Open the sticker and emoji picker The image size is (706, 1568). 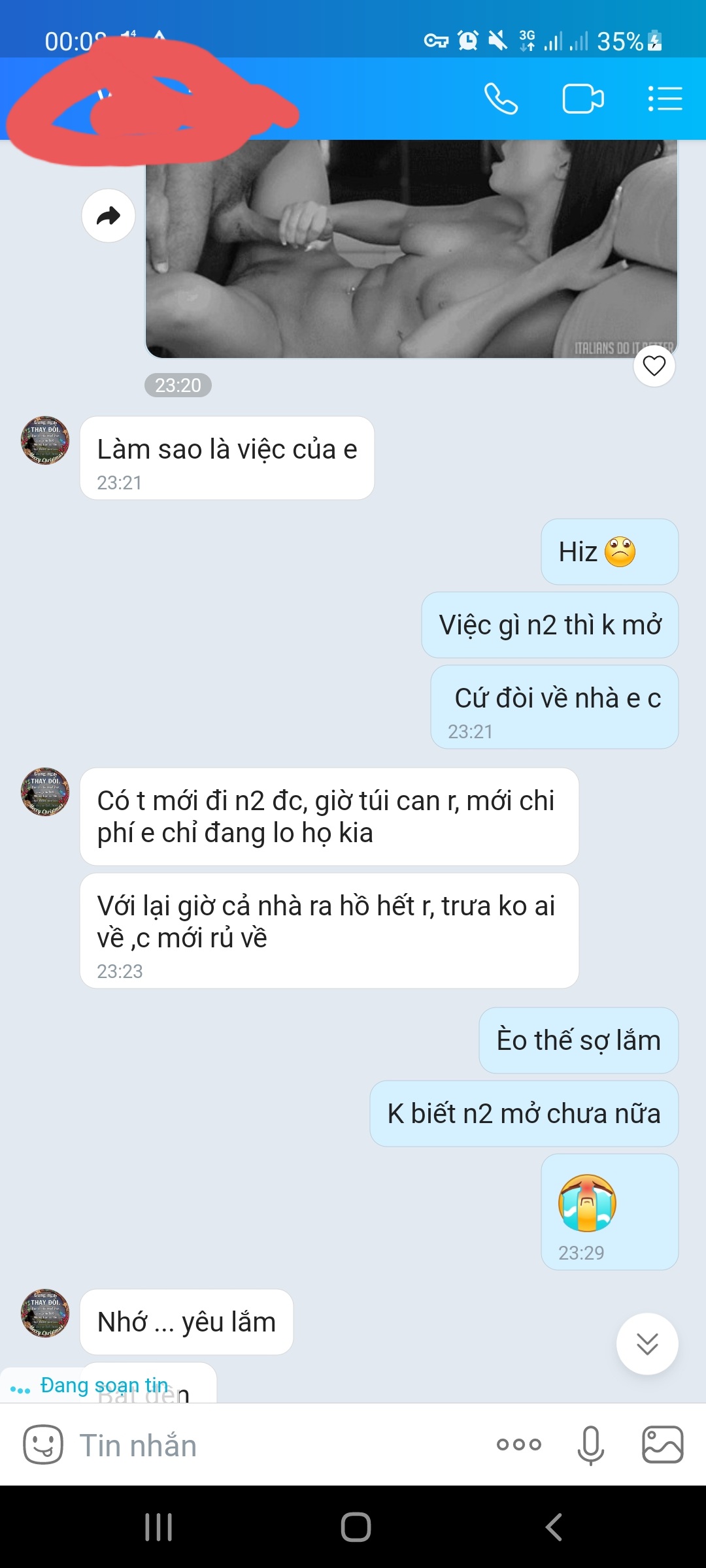click(x=43, y=1445)
